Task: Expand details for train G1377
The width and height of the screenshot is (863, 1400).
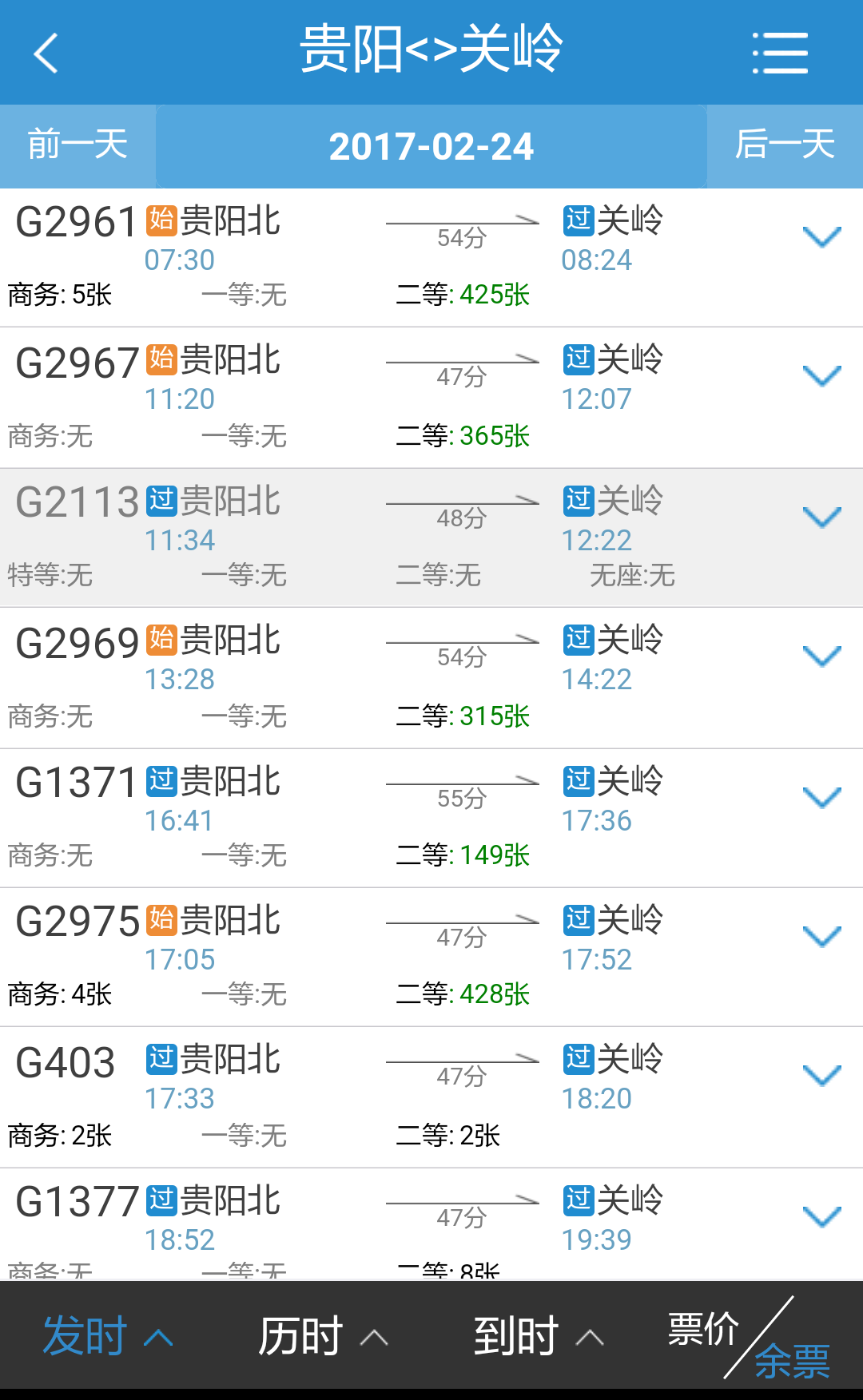Action: tap(821, 1217)
